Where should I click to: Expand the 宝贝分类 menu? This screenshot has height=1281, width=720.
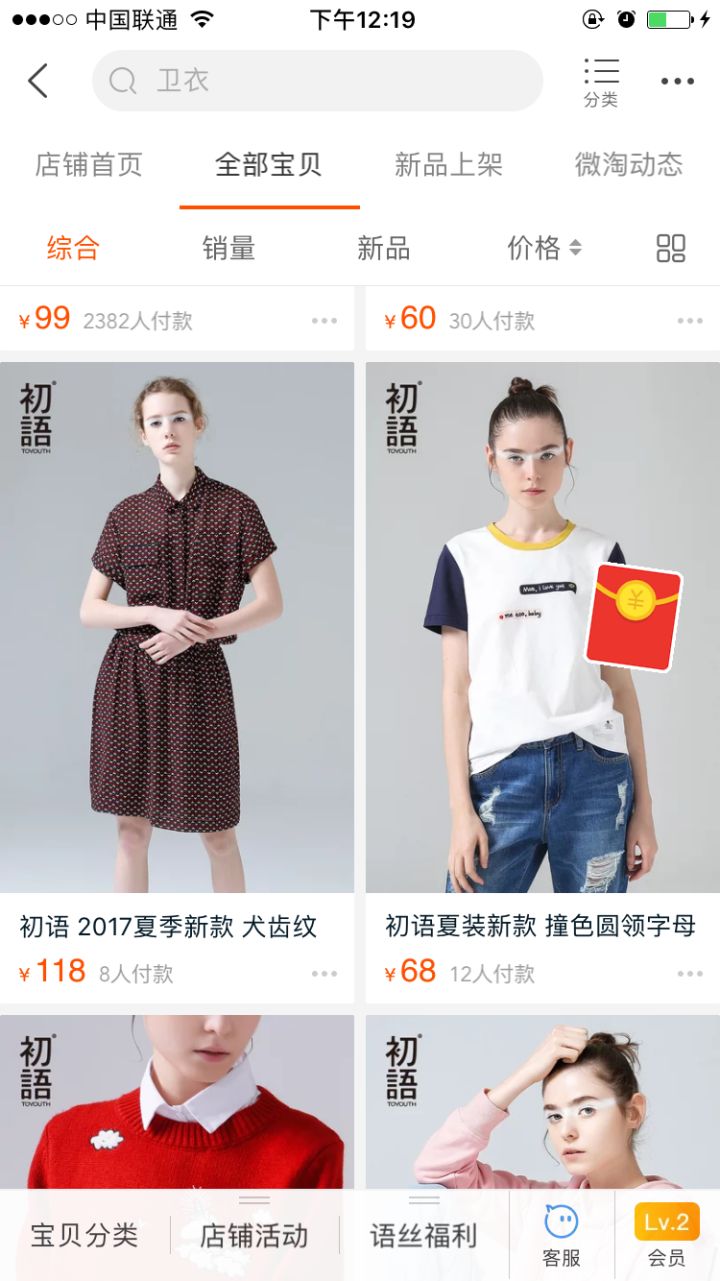pos(84,1235)
